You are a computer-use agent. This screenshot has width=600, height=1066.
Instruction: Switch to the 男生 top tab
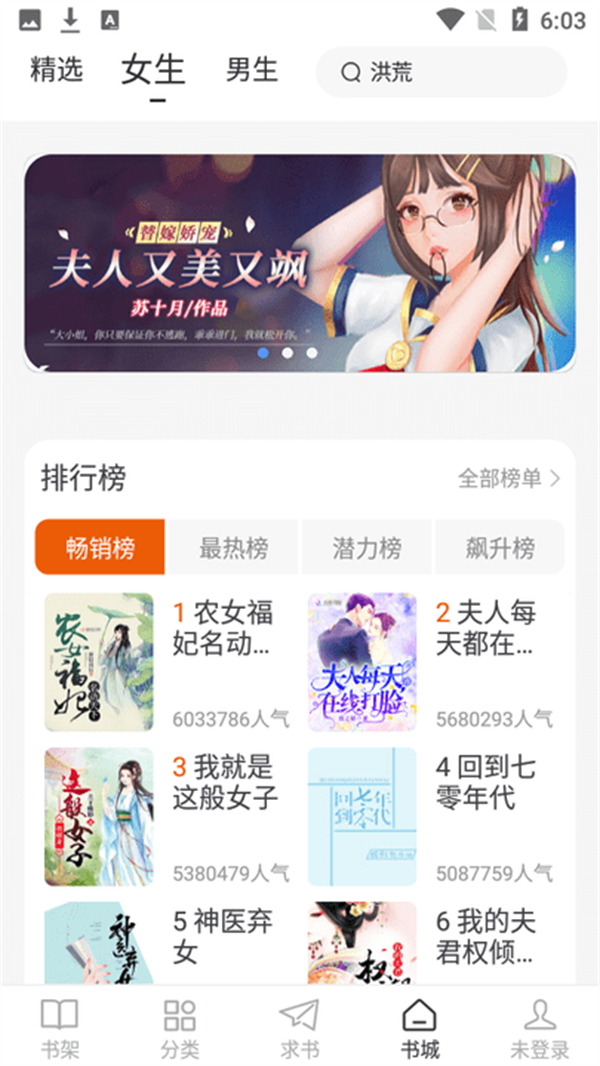(x=251, y=71)
